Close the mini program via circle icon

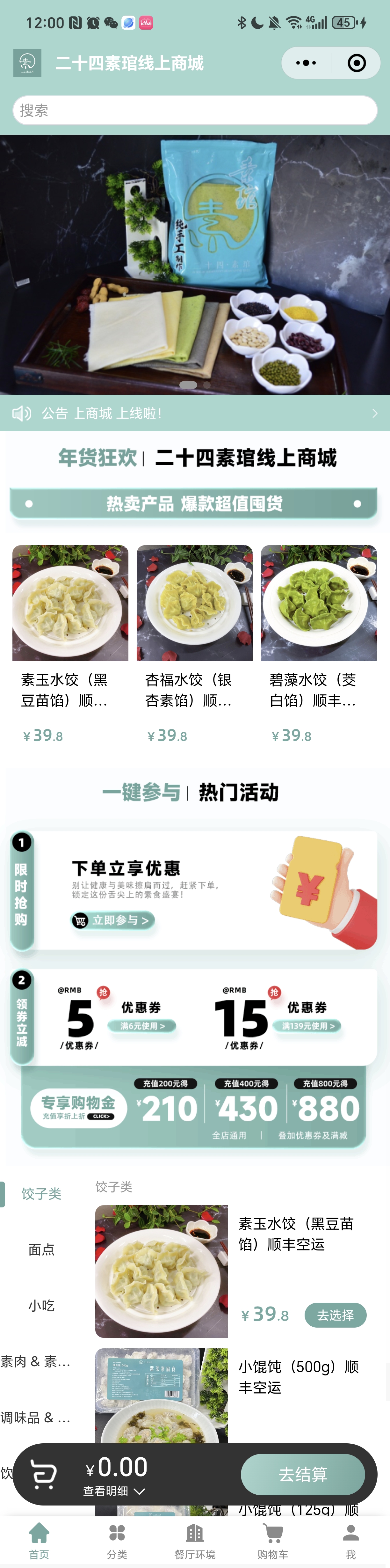(357, 63)
